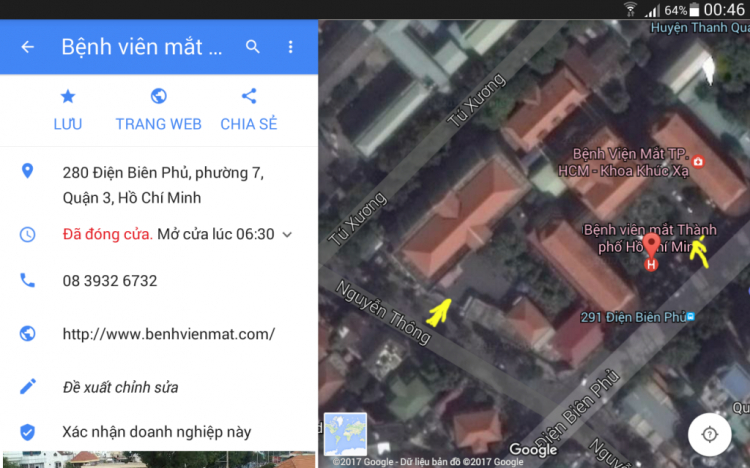
Task: Select the red hospital map pin
Action: click(651, 247)
